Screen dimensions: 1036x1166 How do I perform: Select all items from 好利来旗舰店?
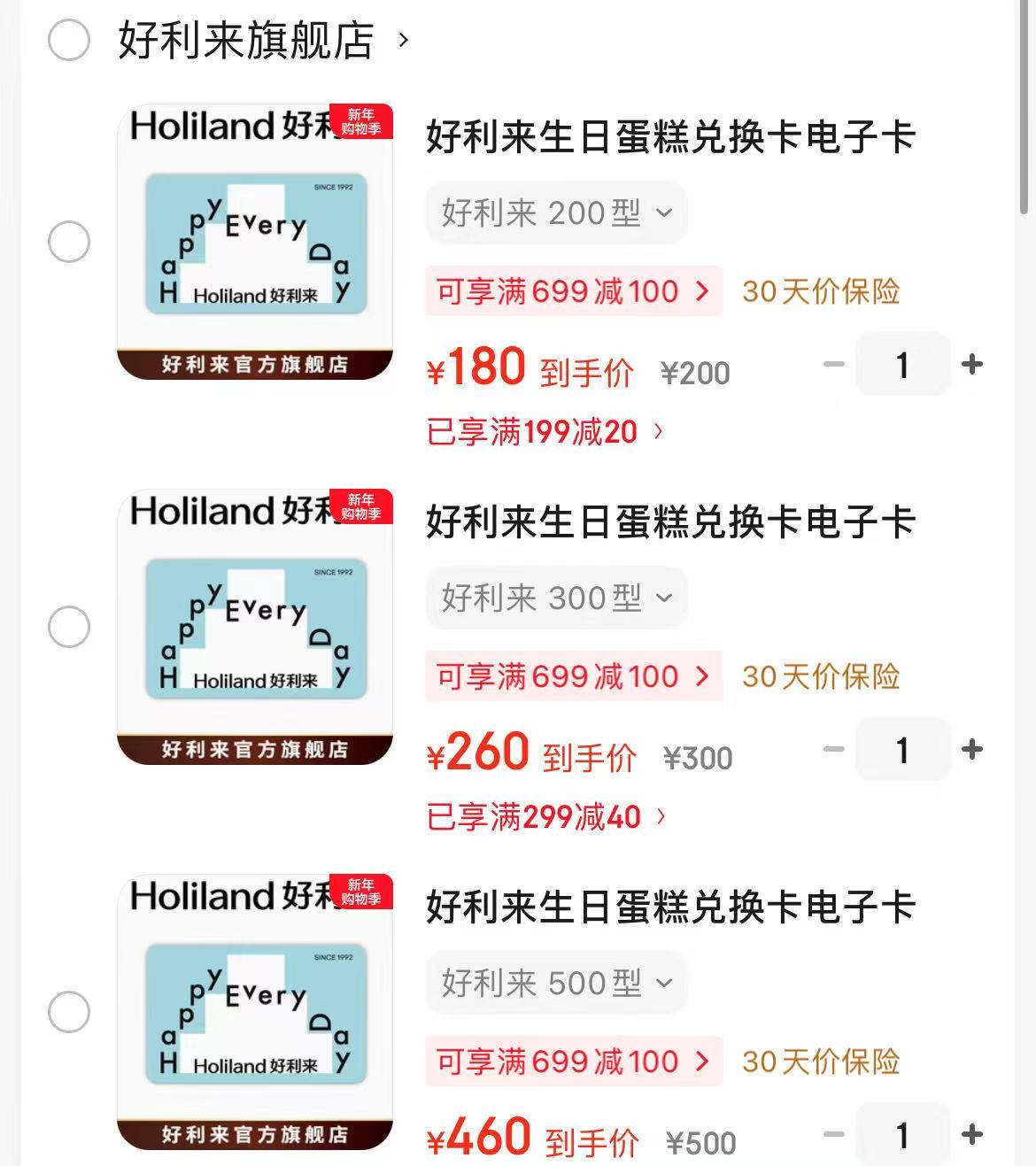[x=69, y=40]
